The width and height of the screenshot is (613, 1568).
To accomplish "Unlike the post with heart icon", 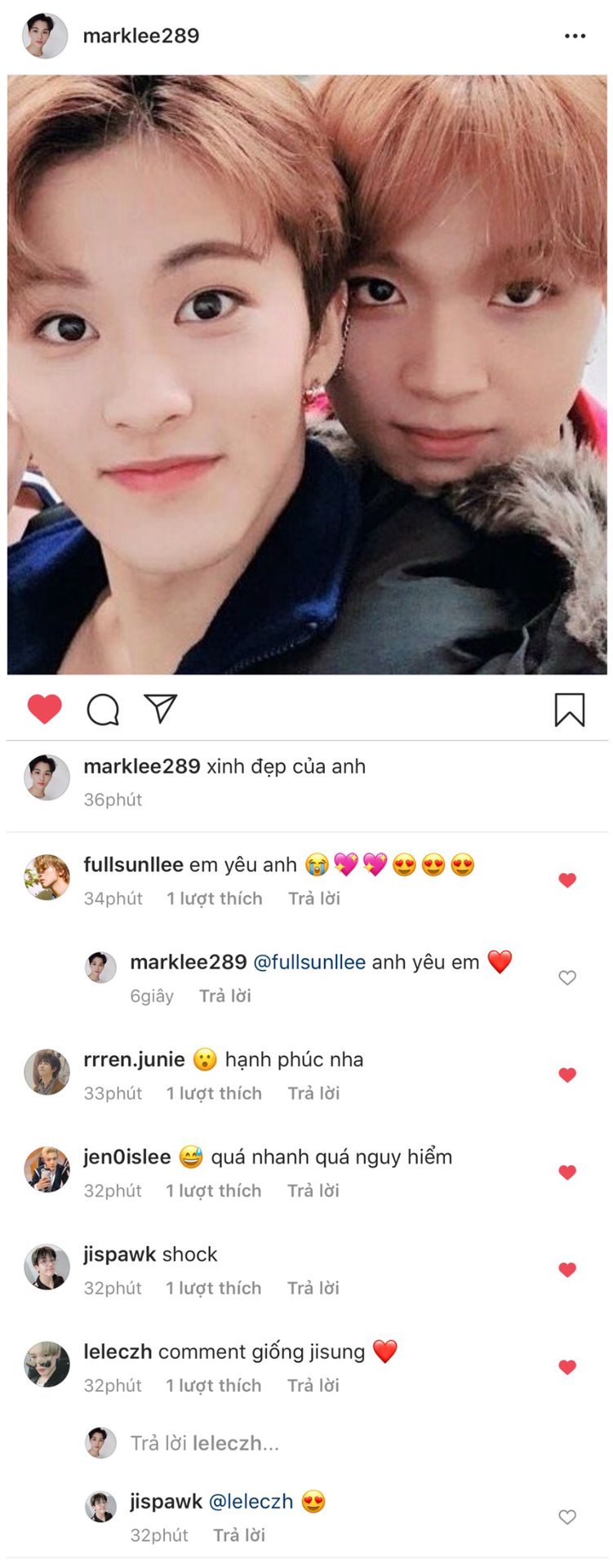I will click(x=45, y=709).
